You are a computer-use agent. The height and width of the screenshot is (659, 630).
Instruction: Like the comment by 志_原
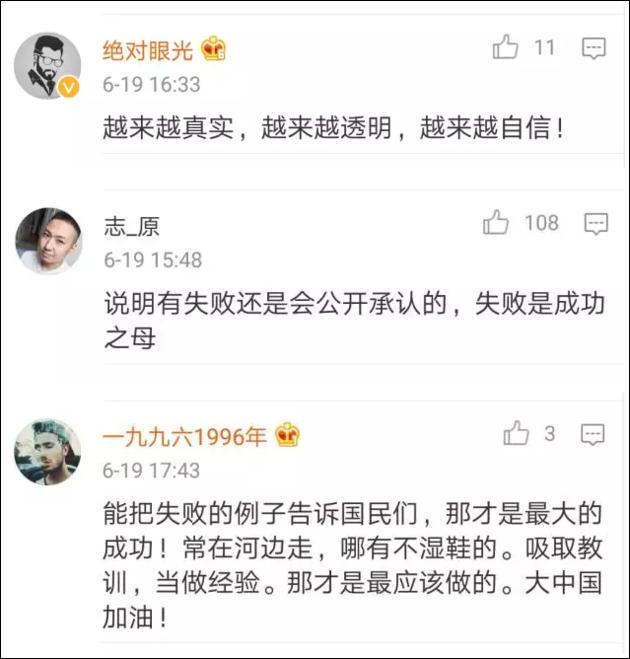[496, 222]
